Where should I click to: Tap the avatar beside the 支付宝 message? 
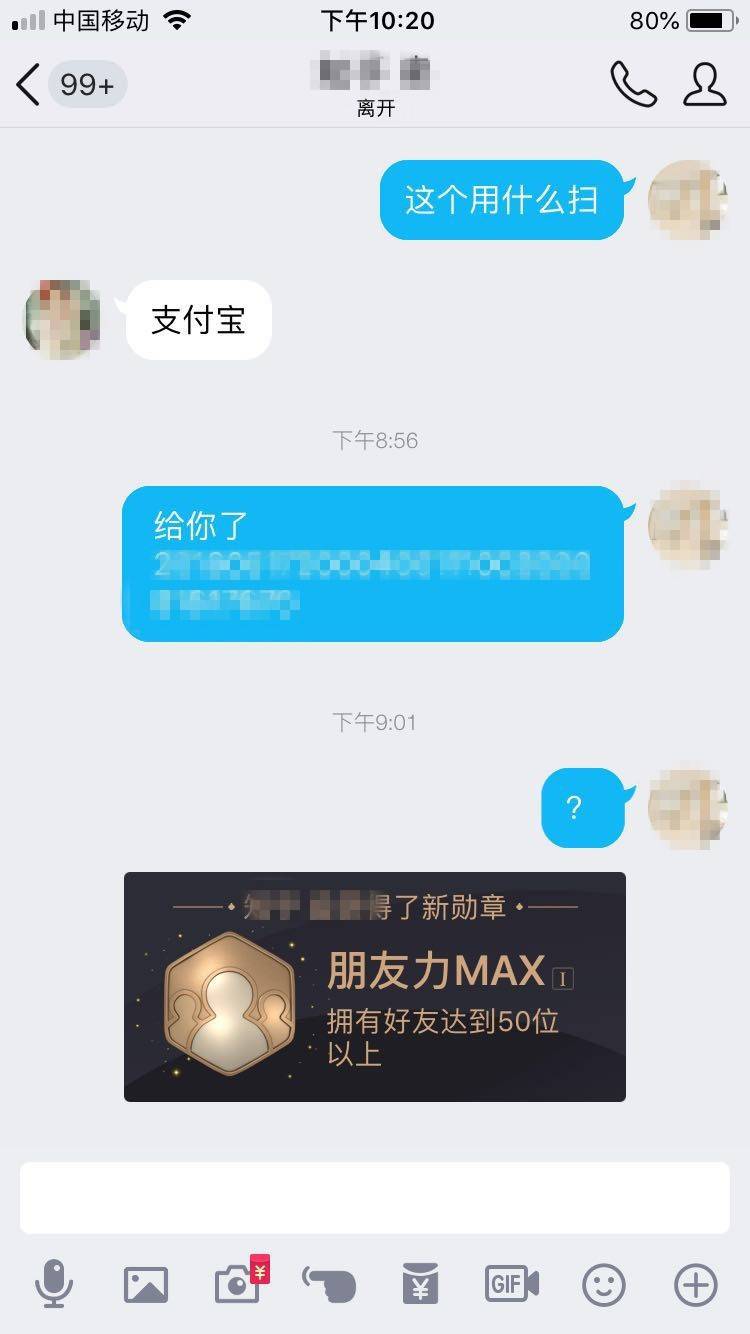pos(62,320)
